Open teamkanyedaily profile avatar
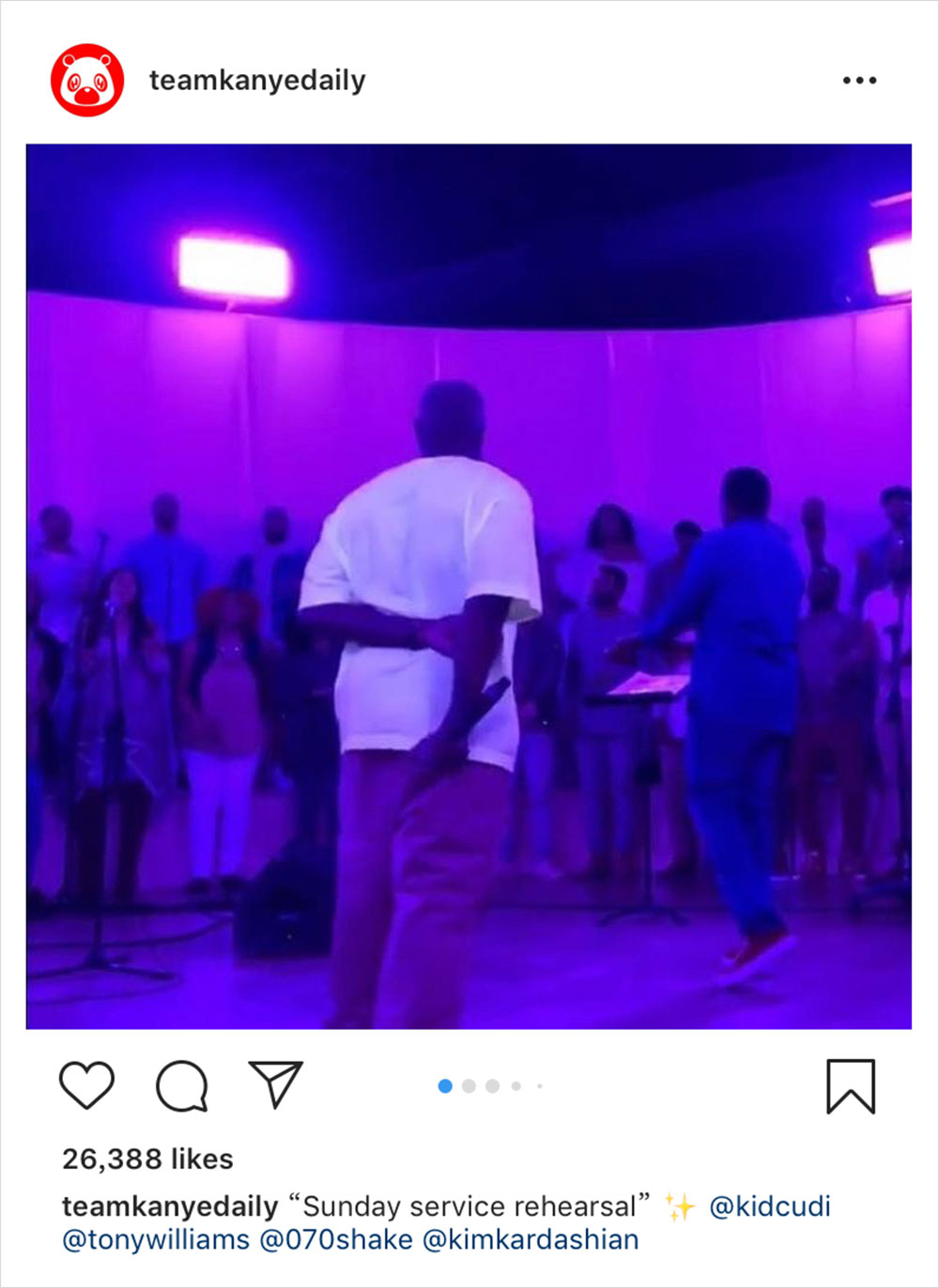Viewport: 939px width, 1288px height. pyautogui.click(x=87, y=80)
